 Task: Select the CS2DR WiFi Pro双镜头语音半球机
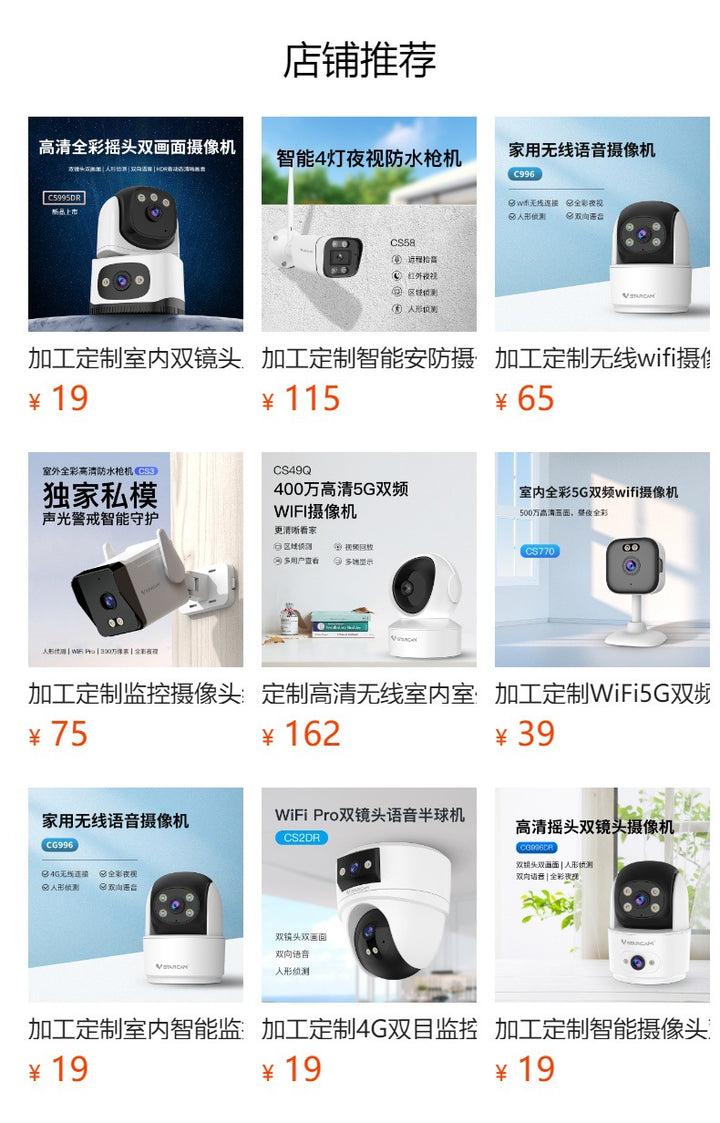[369, 894]
